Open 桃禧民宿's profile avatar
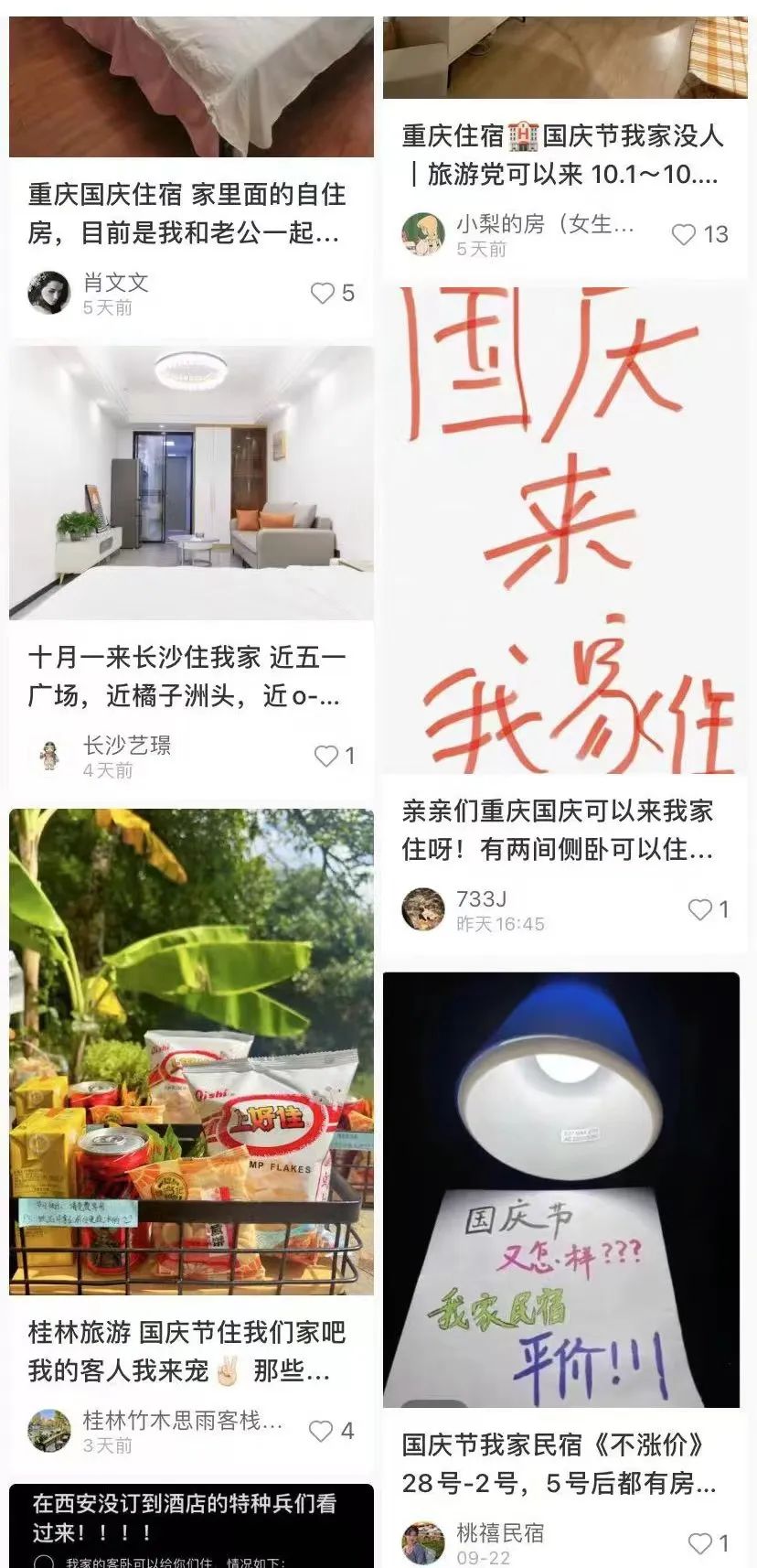Screen dimensions: 757x1568 click(x=423, y=1544)
